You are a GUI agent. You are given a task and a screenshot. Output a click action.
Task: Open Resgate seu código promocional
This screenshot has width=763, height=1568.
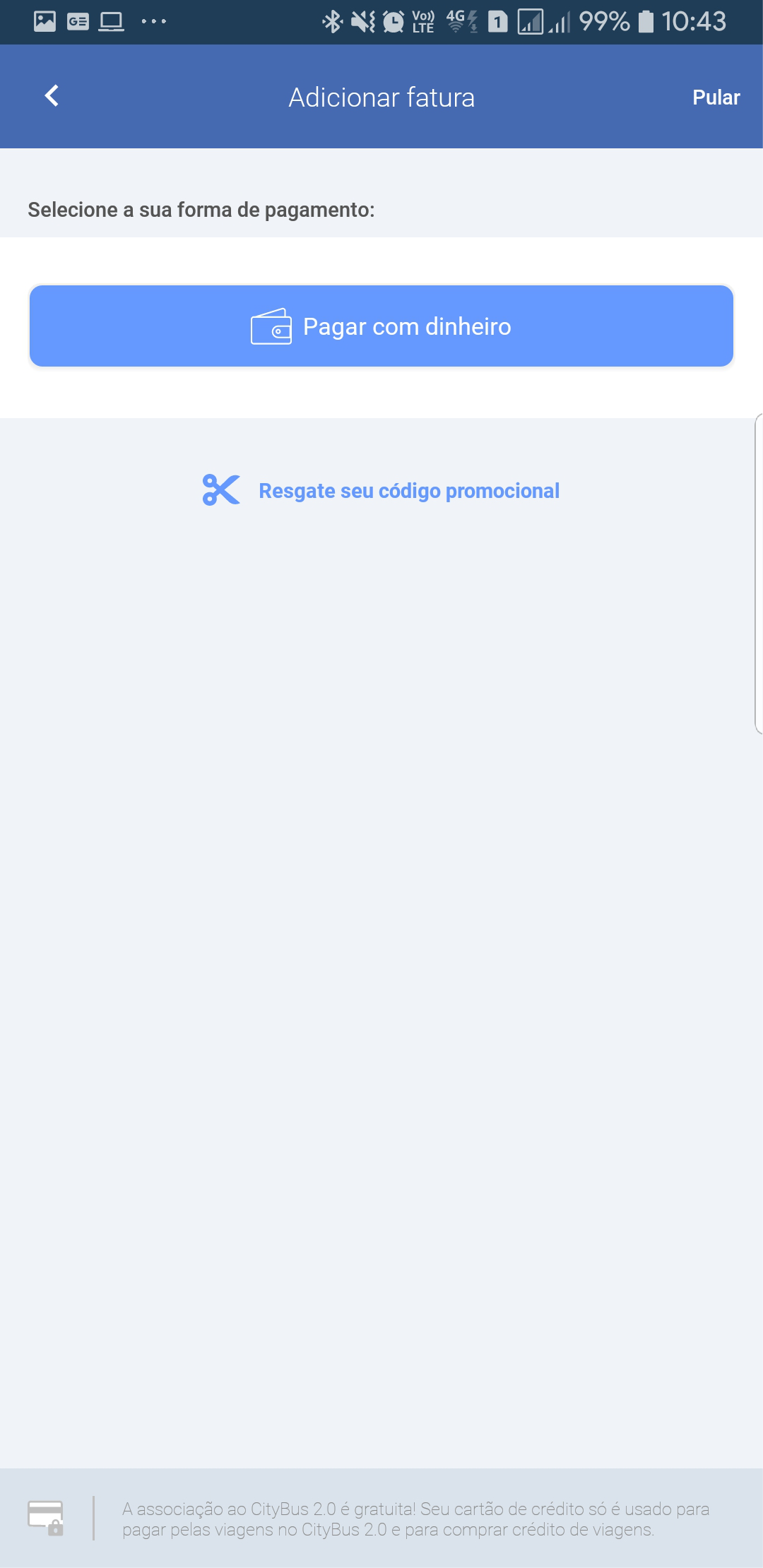(x=408, y=491)
